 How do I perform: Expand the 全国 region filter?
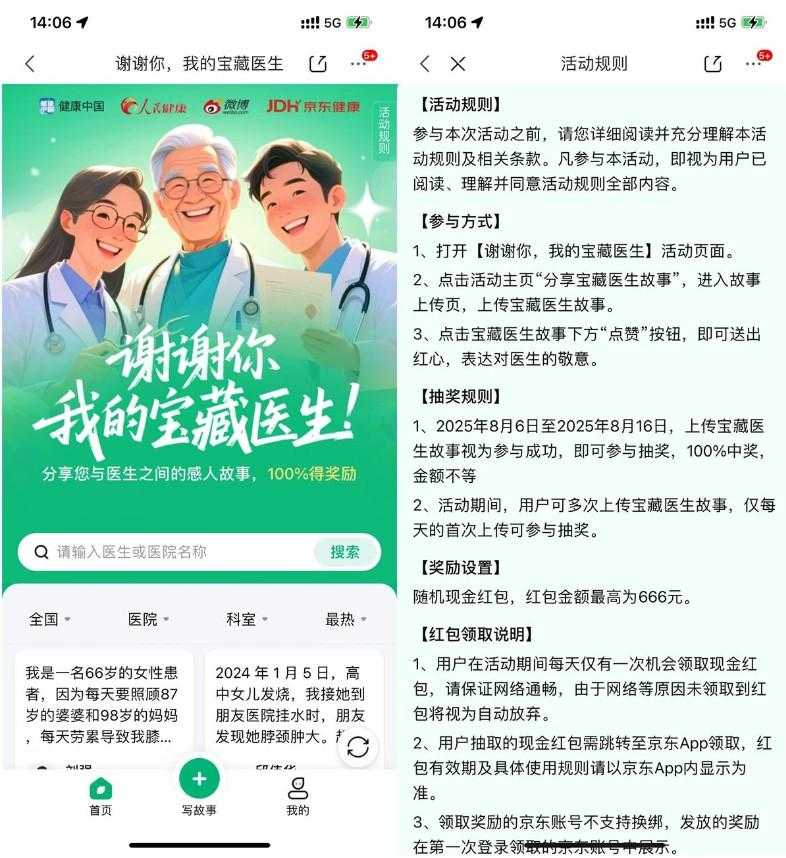pyautogui.click(x=49, y=619)
